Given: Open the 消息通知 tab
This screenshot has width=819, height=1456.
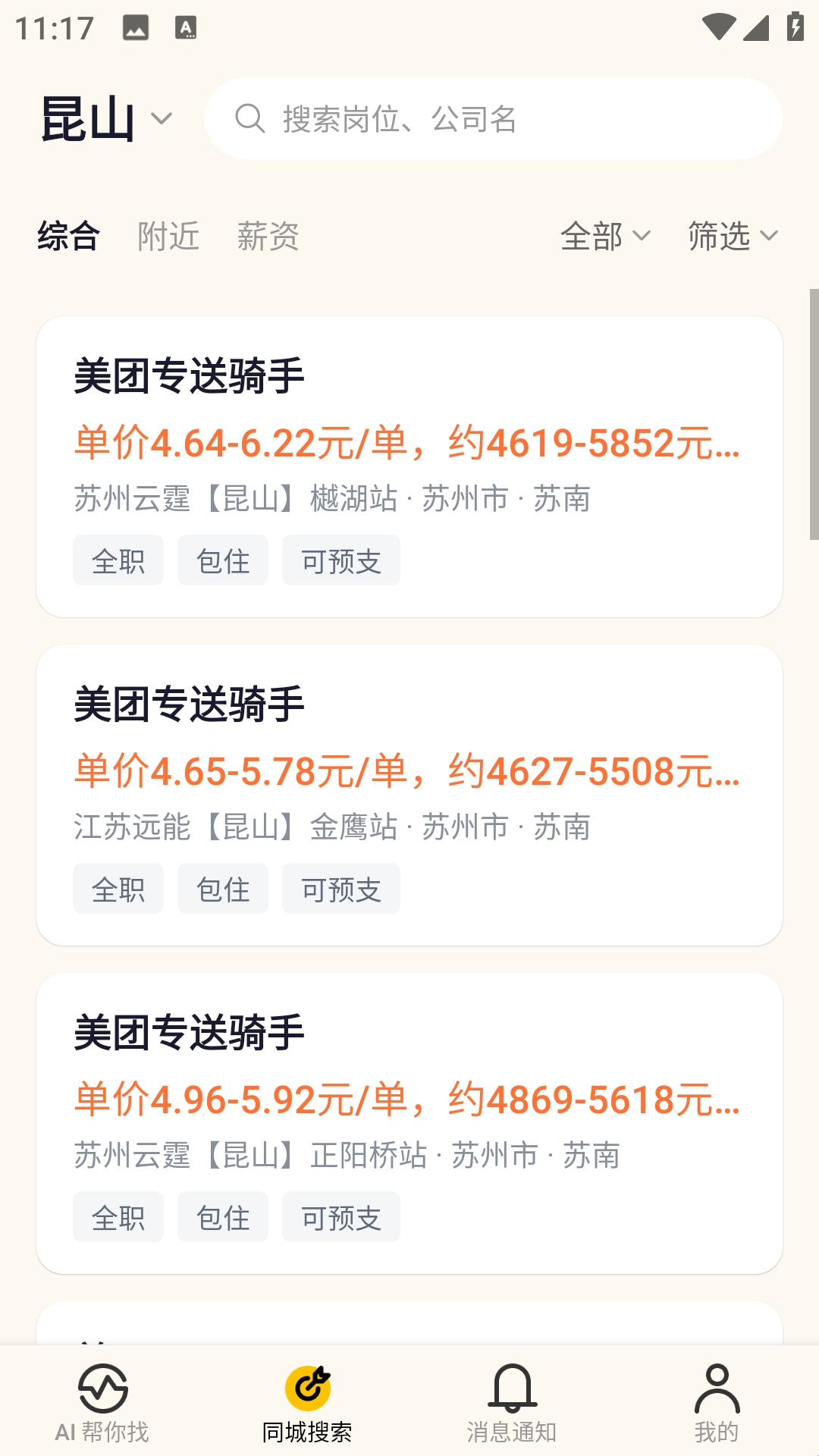Looking at the screenshot, I should 512,1403.
